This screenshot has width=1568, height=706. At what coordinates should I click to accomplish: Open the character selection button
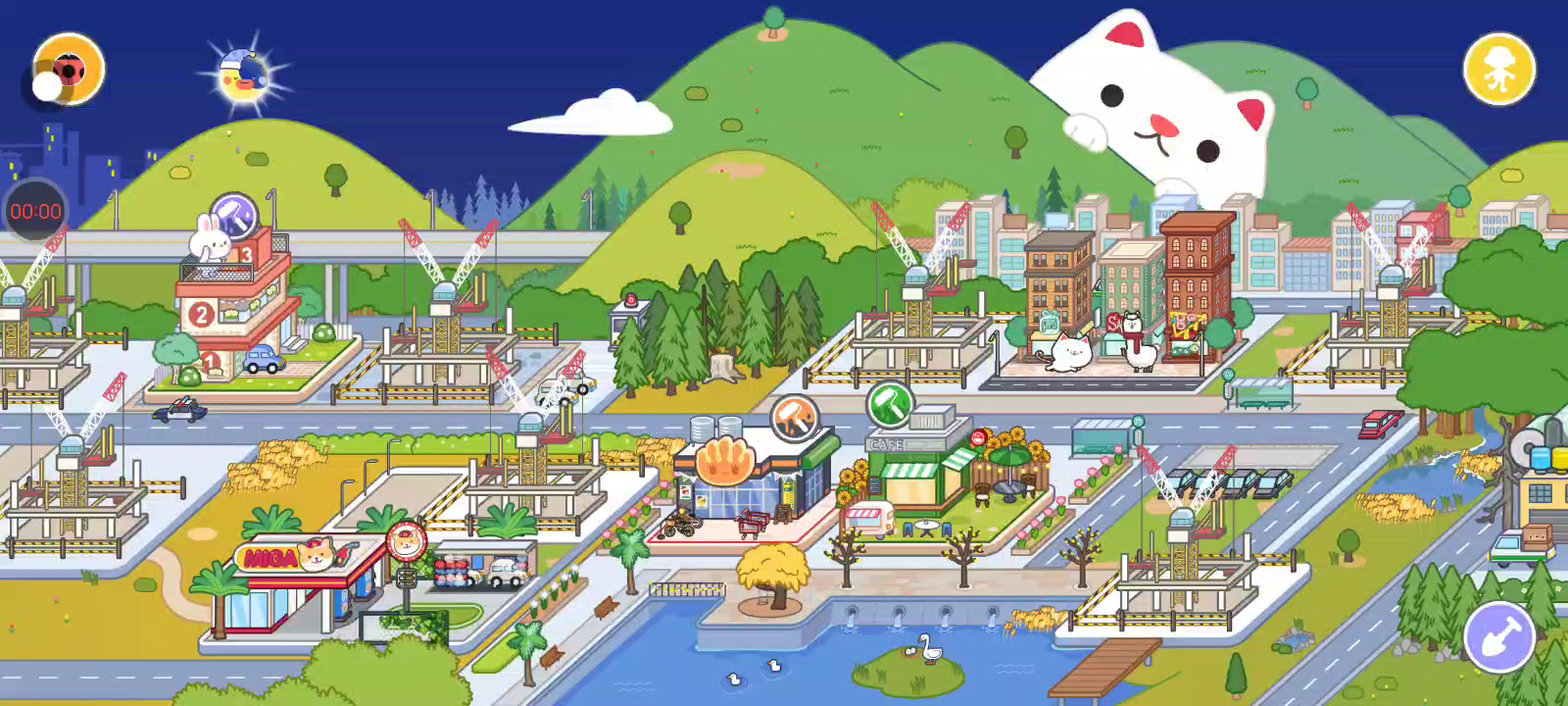[1498, 69]
